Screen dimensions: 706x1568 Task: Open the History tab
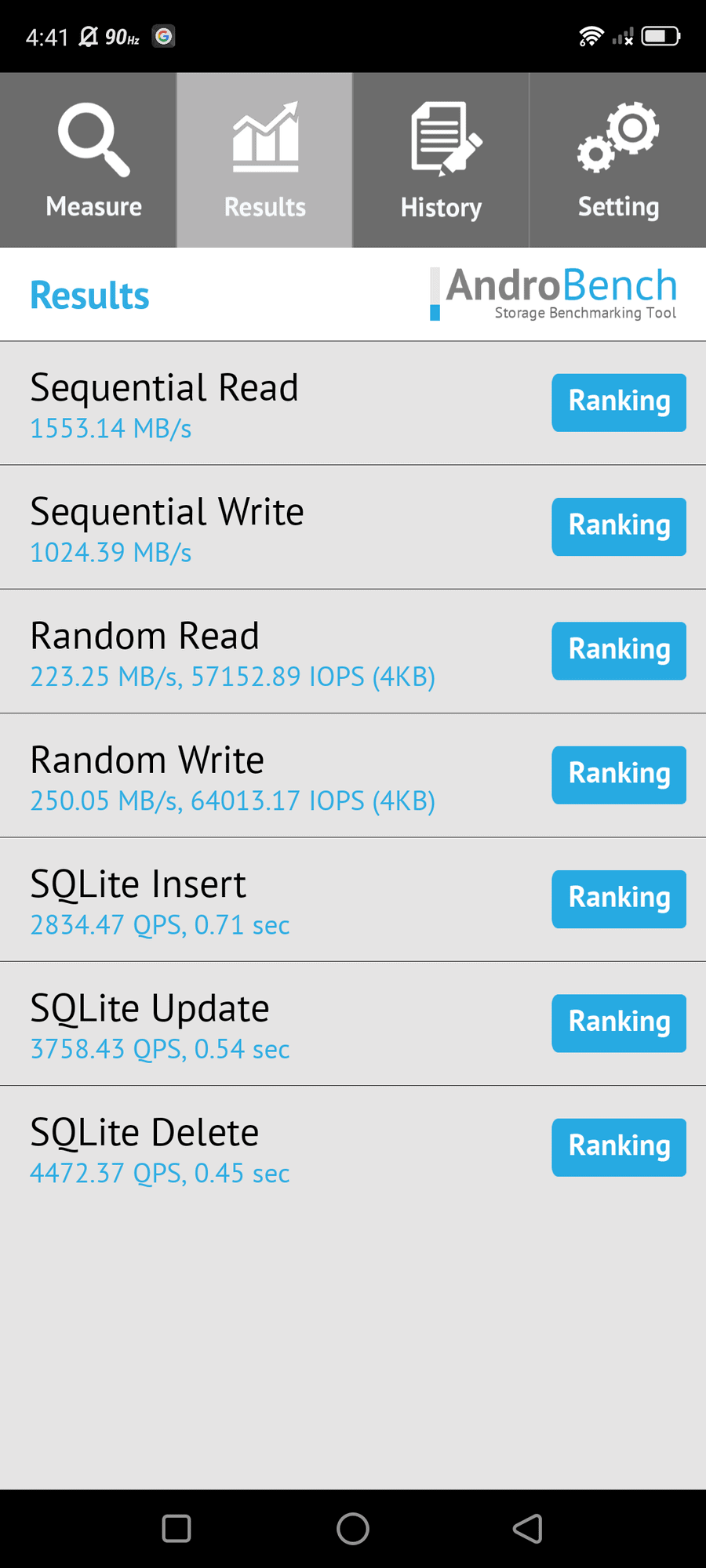[x=441, y=161]
